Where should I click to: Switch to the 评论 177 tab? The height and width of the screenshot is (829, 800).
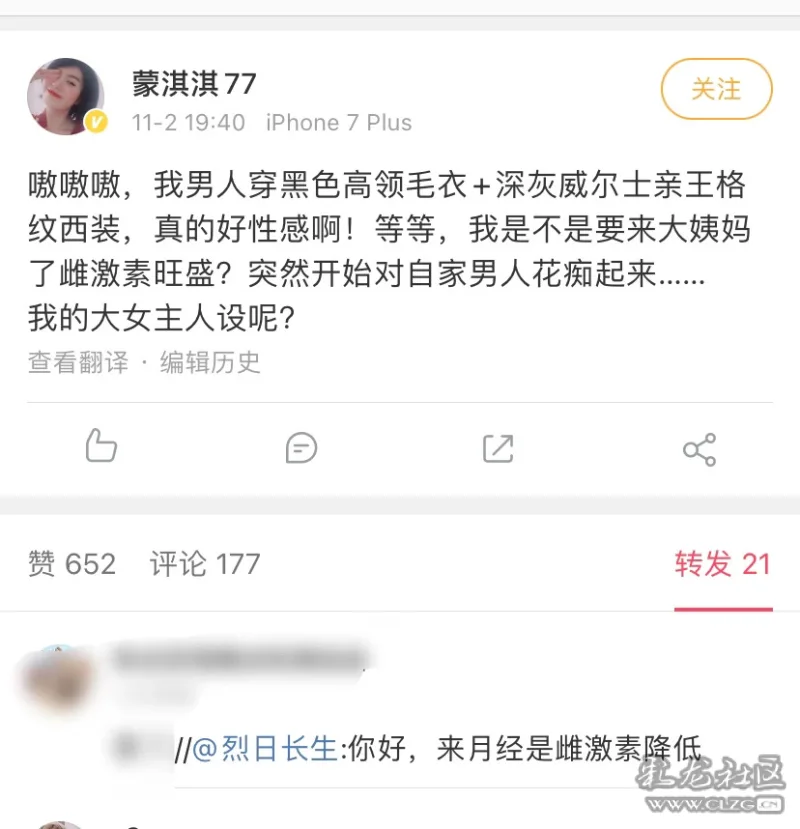tap(205, 564)
